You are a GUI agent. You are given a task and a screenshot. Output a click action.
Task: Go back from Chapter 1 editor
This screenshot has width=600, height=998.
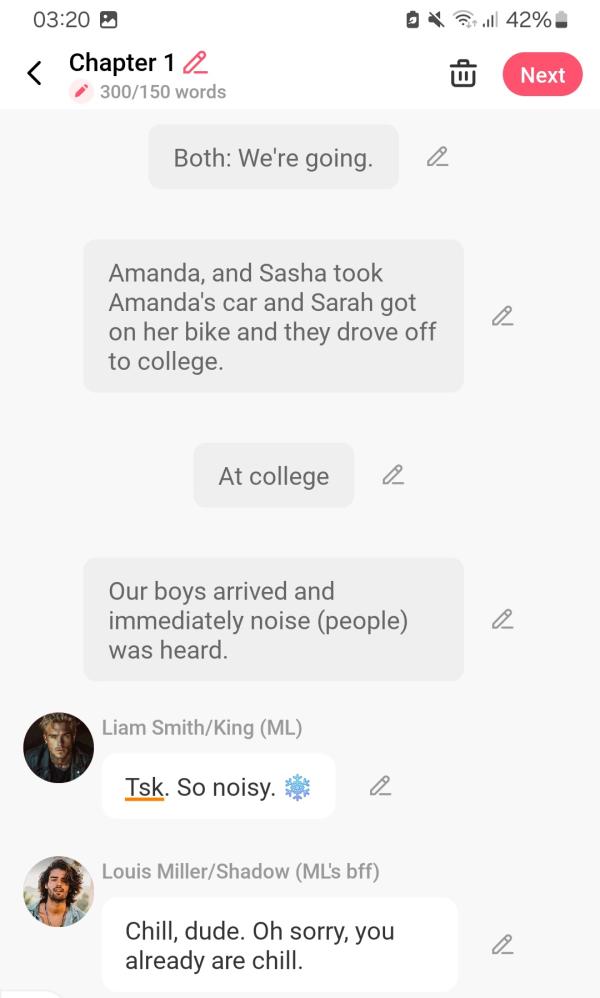coord(35,73)
